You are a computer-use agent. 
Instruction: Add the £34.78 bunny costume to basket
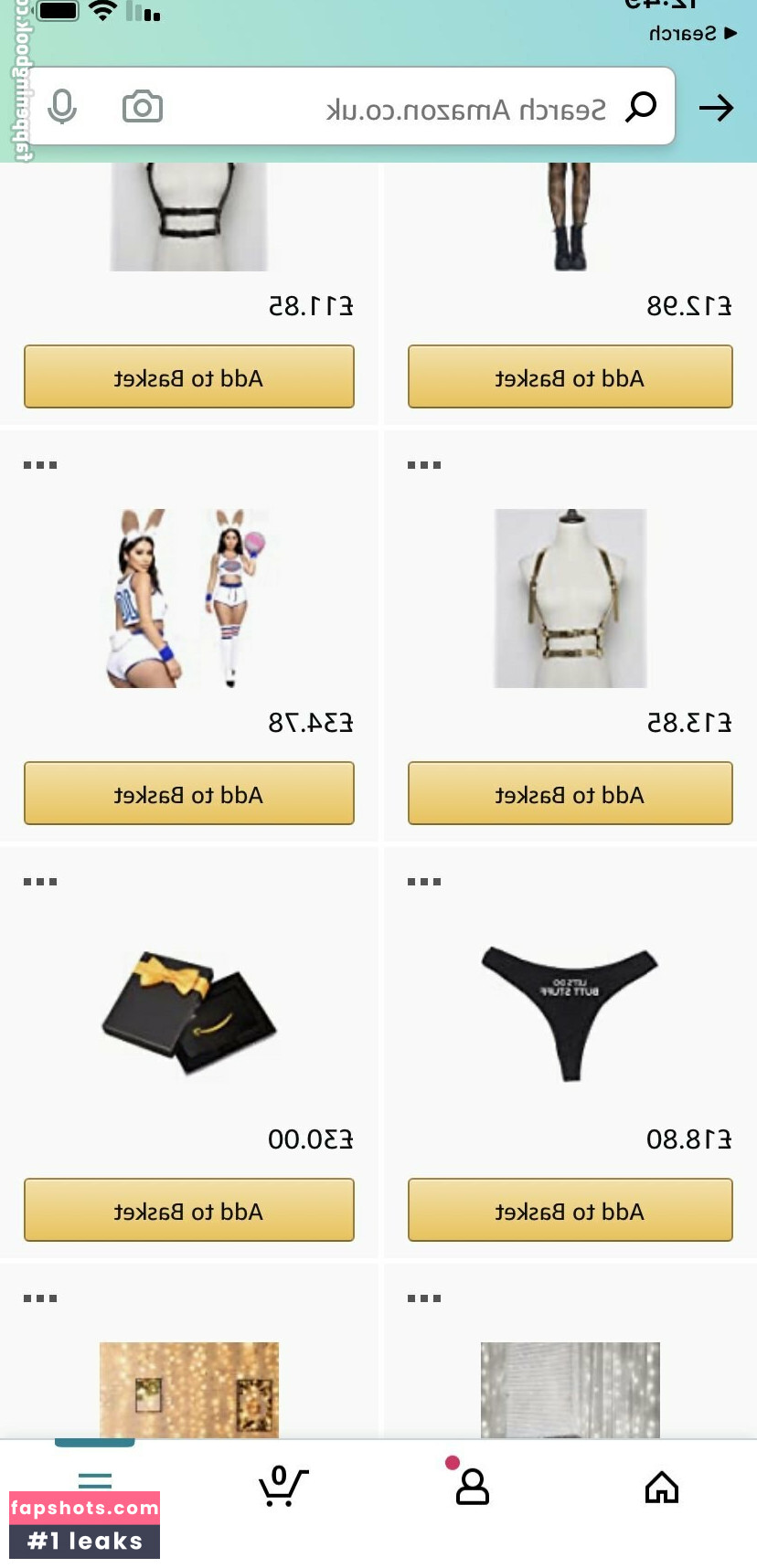point(189,793)
